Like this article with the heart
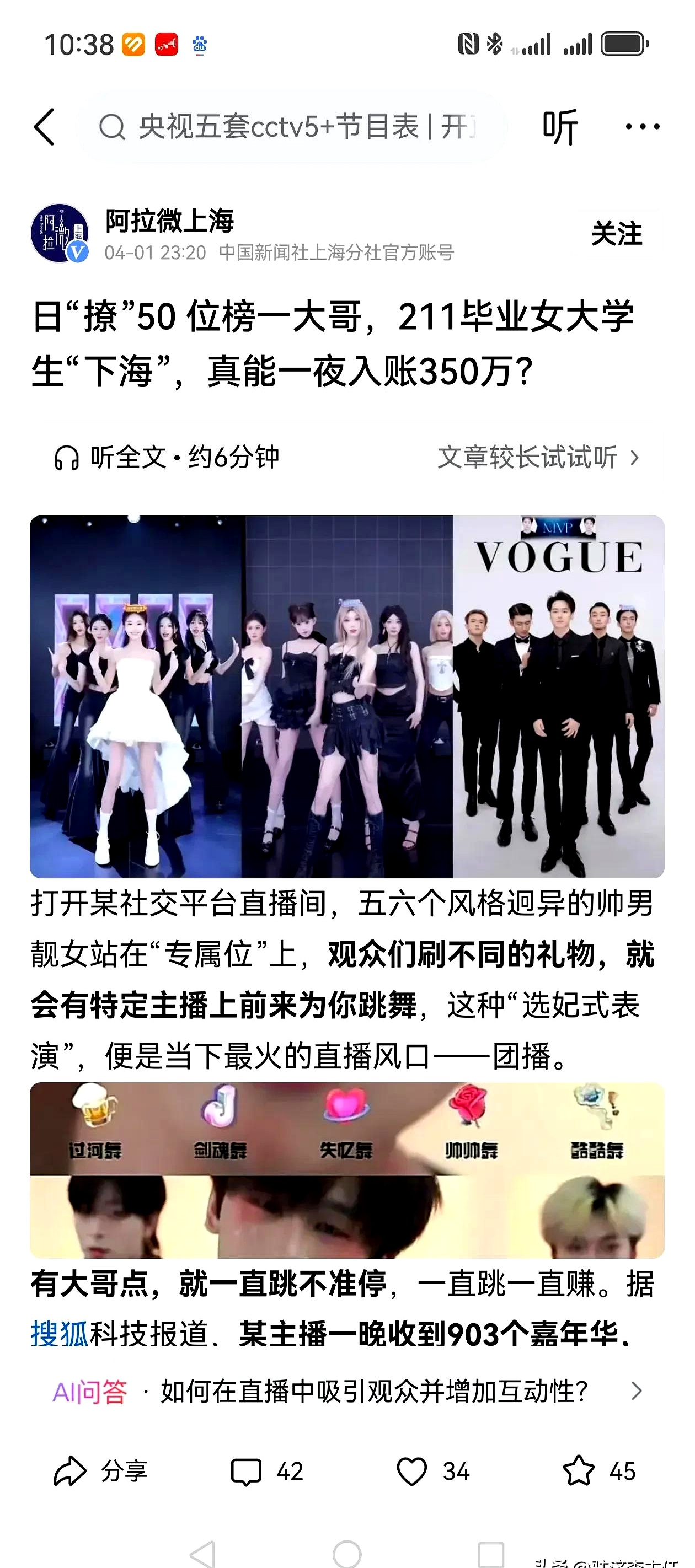 [x=432, y=1471]
